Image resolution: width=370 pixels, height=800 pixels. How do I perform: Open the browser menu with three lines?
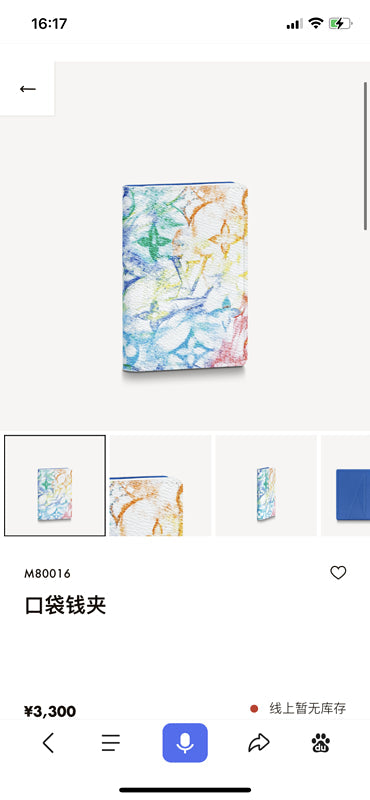tap(111, 743)
